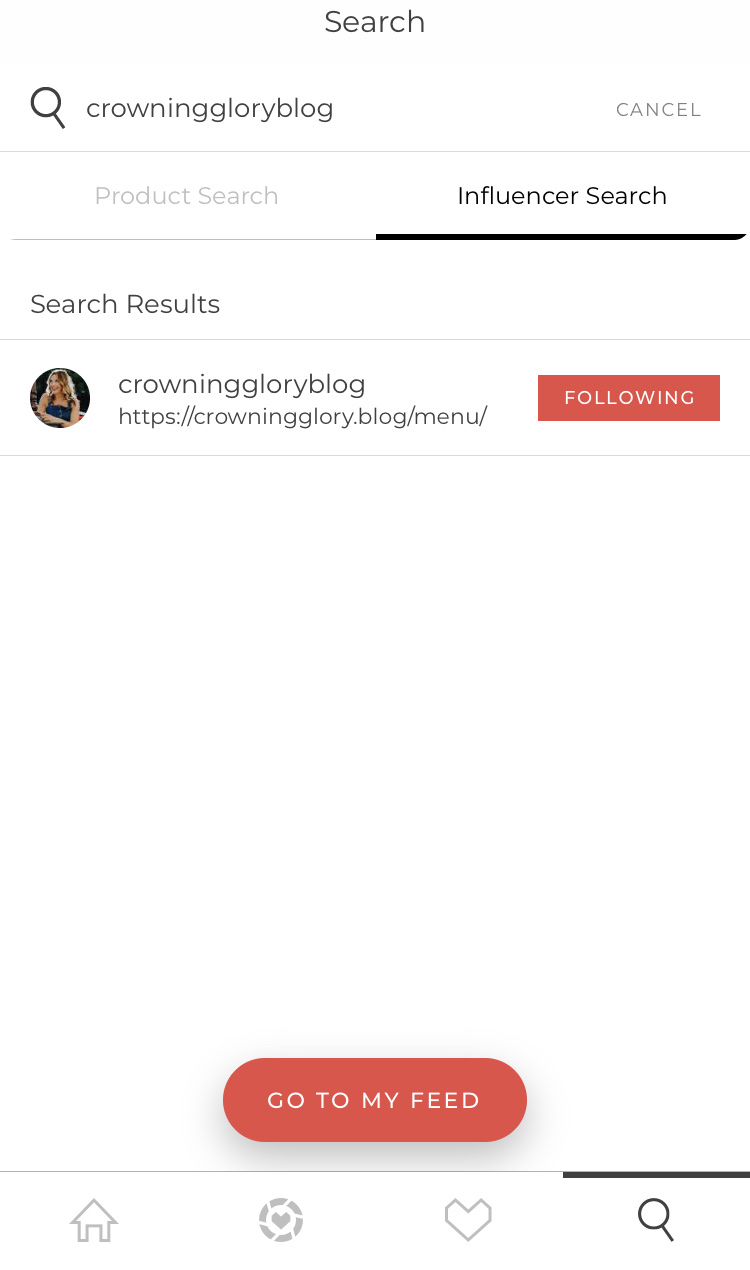The height and width of the screenshot is (1270, 750).
Task: Cancel the current search
Action: (658, 110)
